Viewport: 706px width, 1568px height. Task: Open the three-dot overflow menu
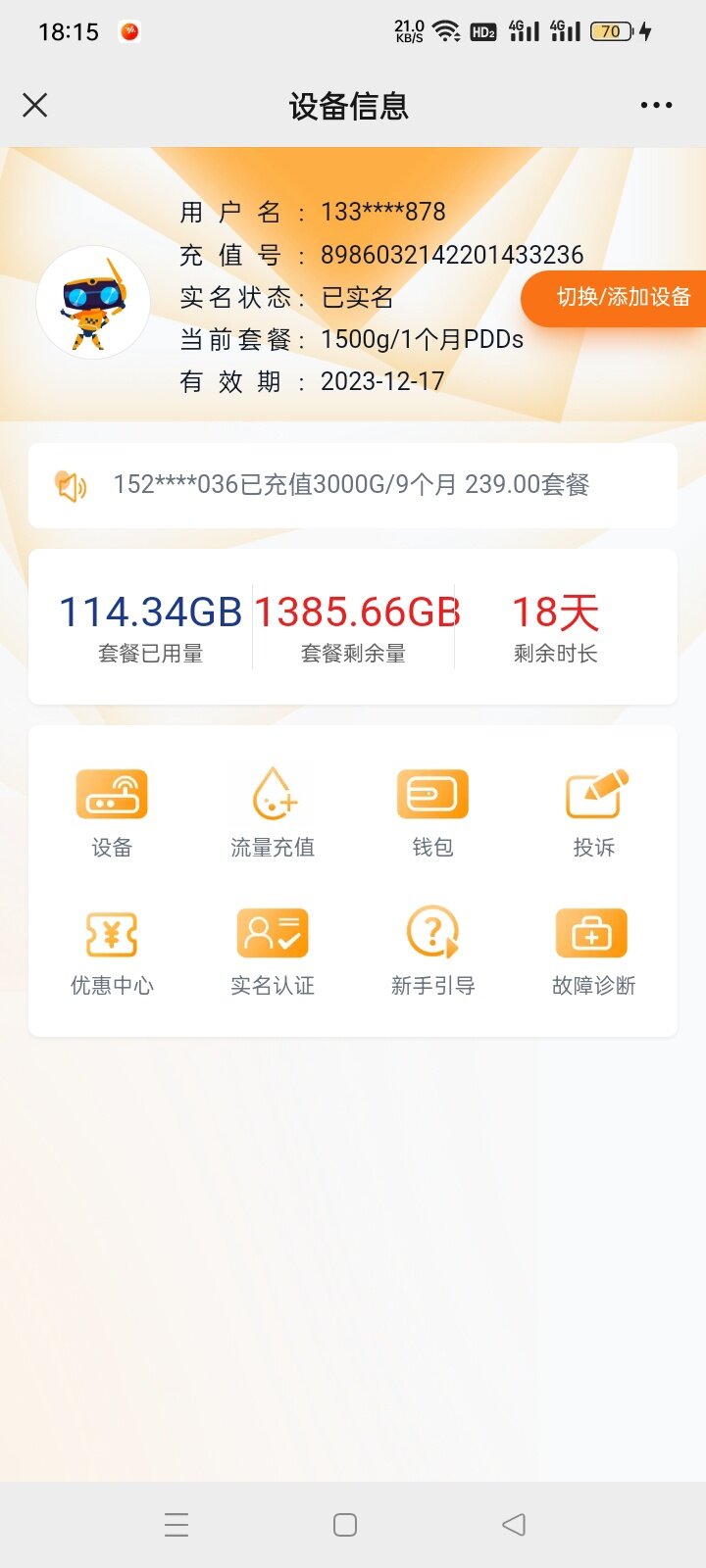[656, 106]
